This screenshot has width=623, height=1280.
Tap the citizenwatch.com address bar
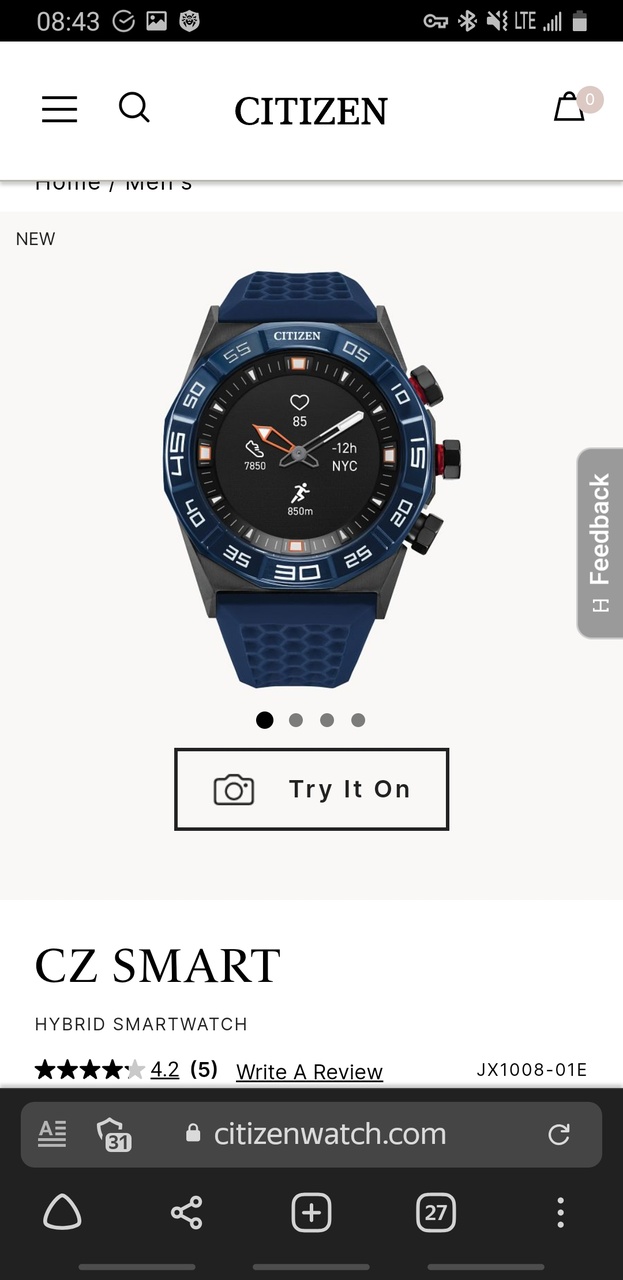330,1134
